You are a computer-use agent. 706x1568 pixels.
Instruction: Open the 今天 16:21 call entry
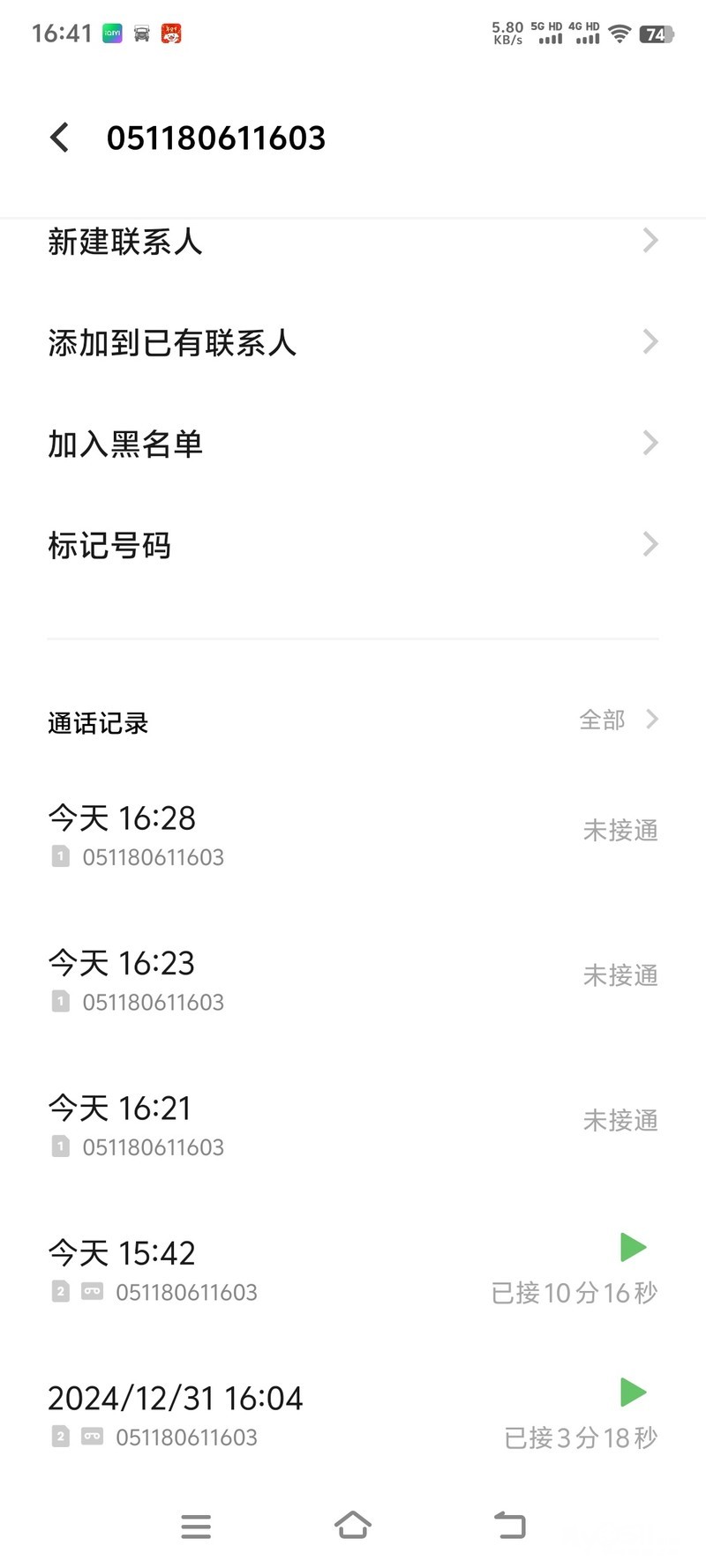pyautogui.click(x=353, y=1124)
